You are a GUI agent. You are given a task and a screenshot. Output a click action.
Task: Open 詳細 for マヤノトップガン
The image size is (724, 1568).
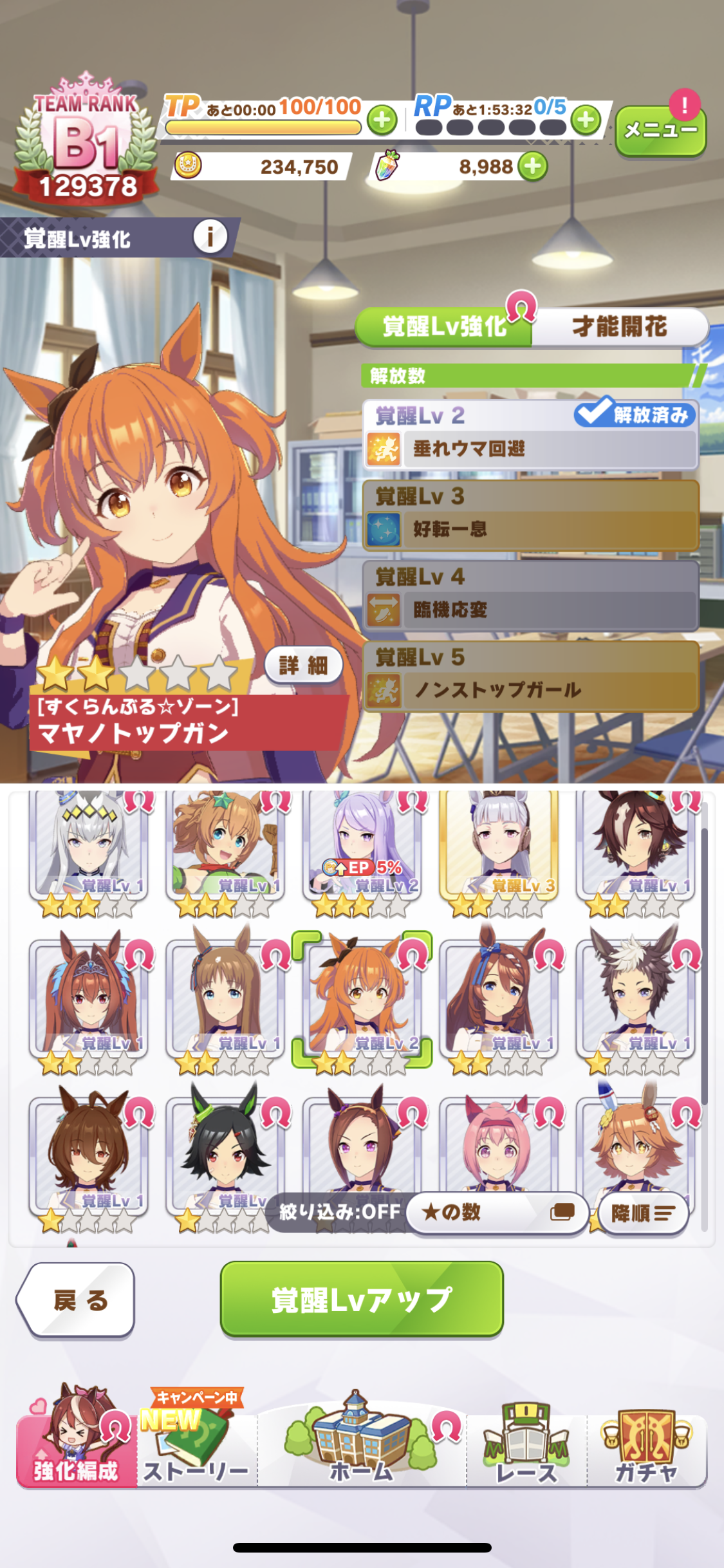(x=303, y=665)
